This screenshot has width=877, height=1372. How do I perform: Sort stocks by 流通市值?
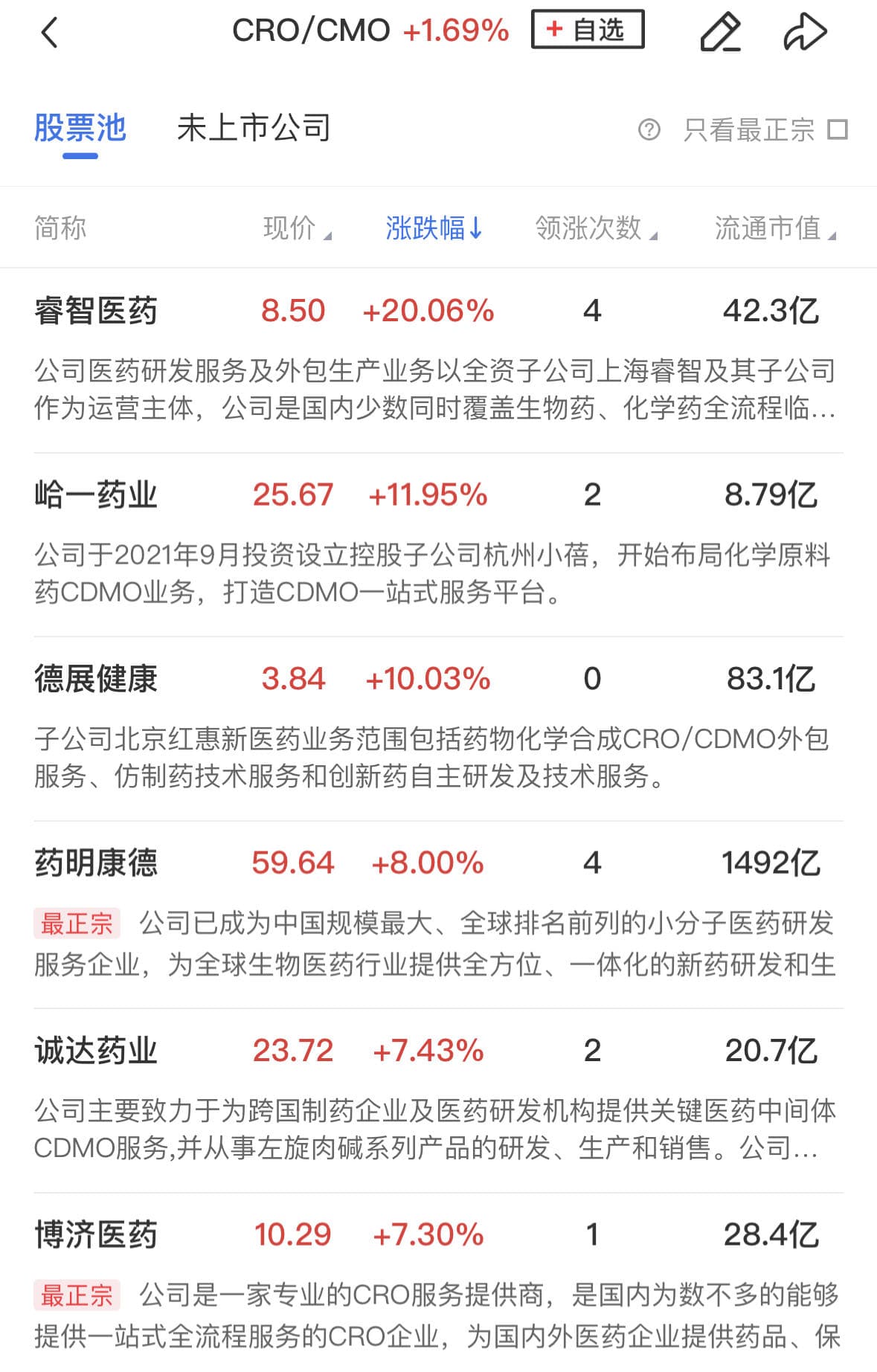coord(774,228)
